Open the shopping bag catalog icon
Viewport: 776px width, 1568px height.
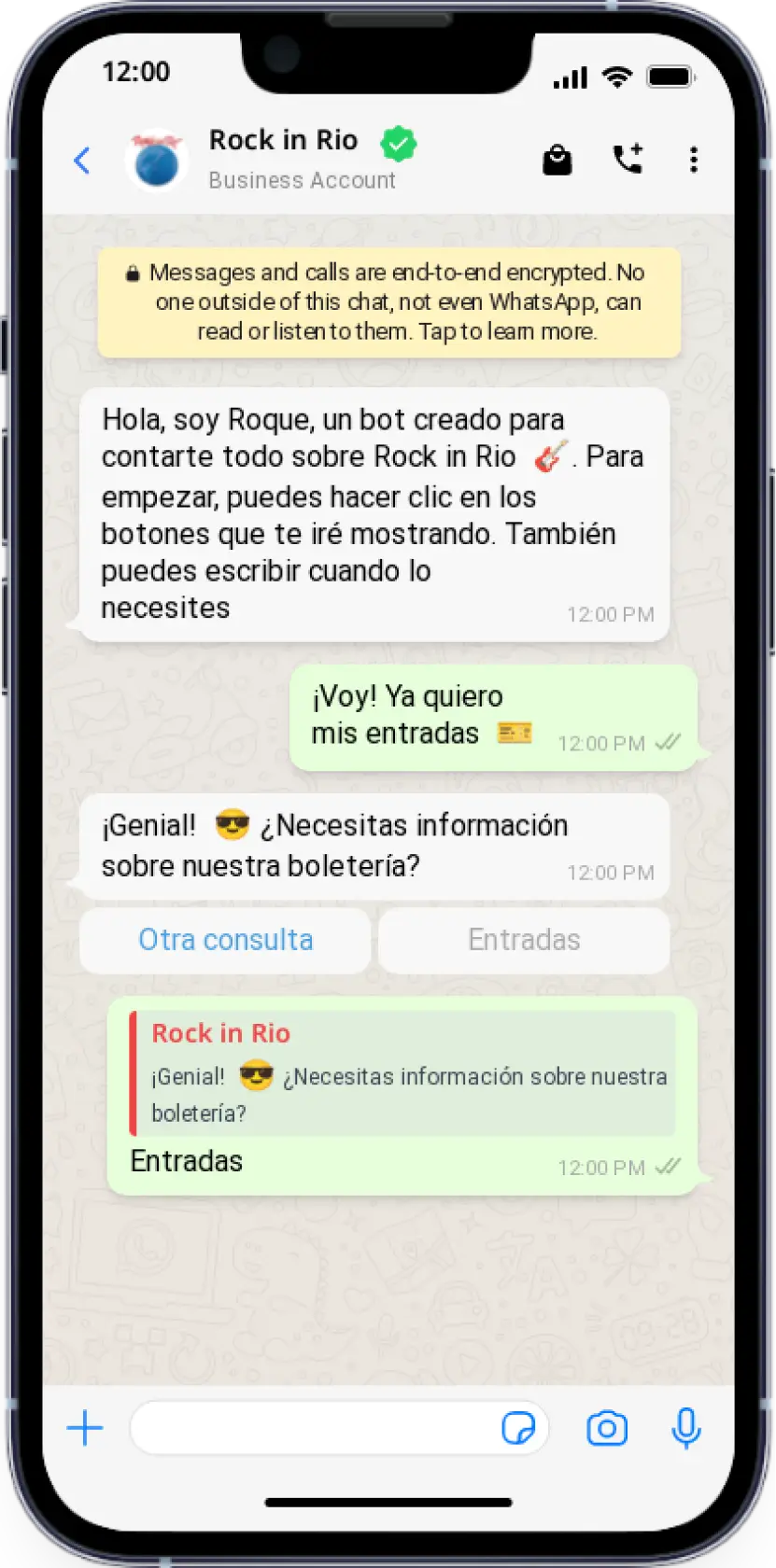(557, 160)
